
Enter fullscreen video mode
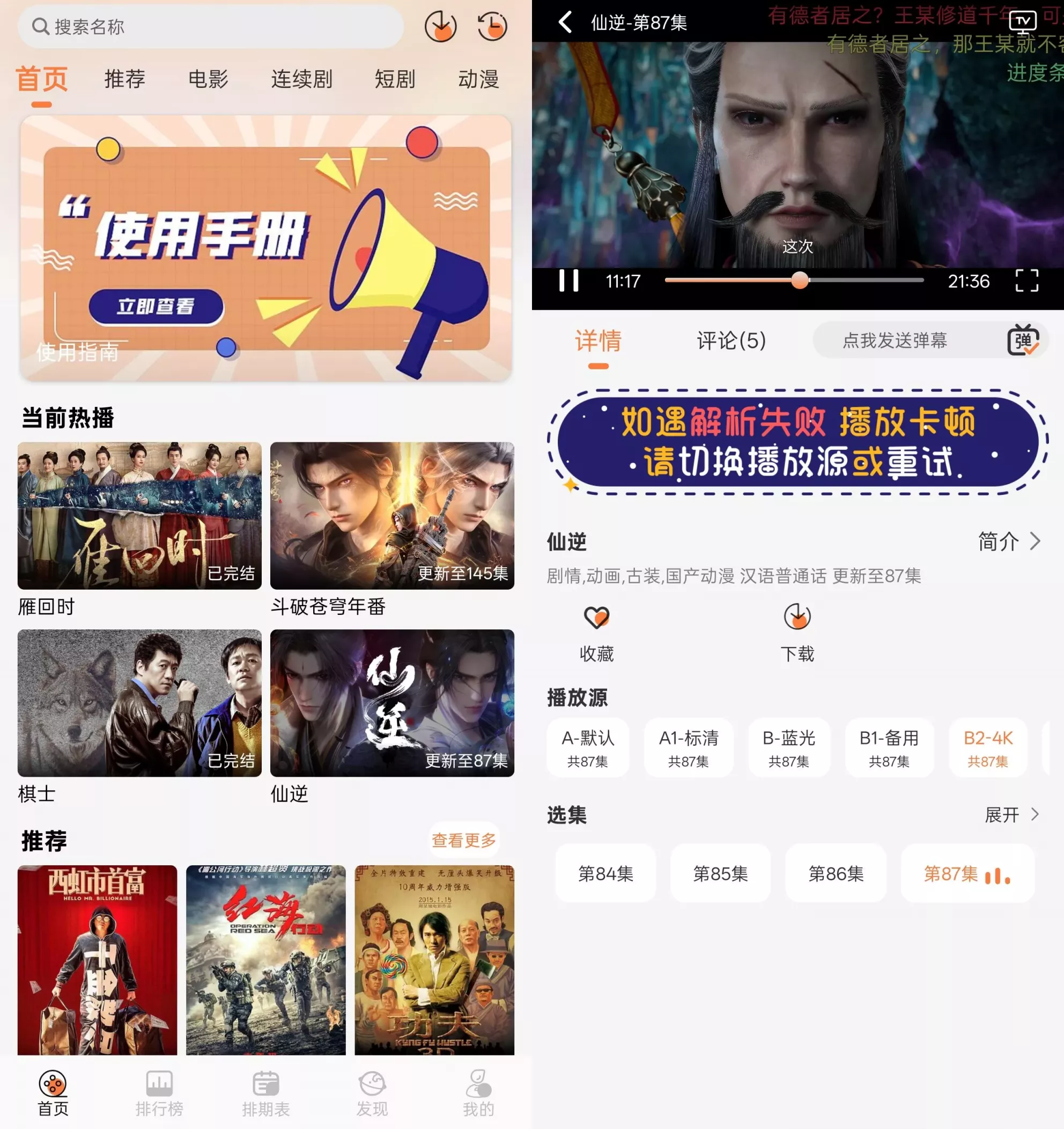point(1026,280)
